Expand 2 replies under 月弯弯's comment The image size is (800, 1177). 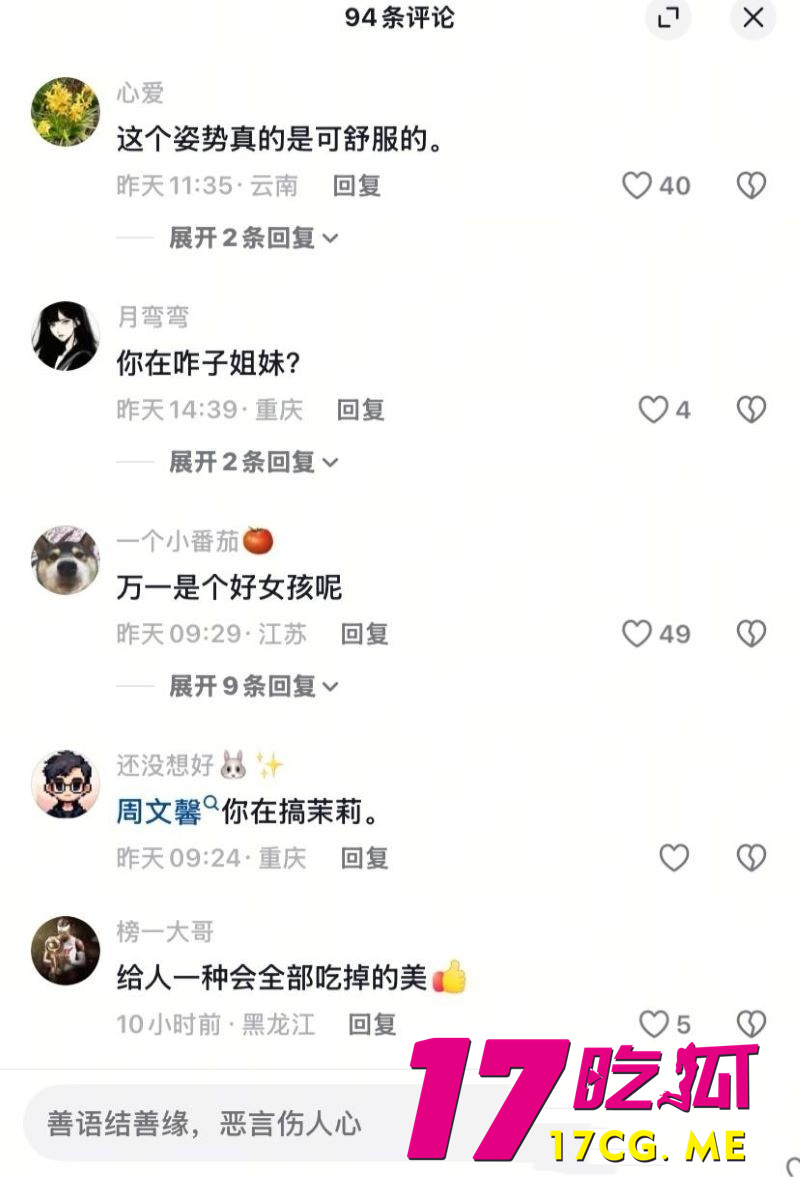coord(253,462)
